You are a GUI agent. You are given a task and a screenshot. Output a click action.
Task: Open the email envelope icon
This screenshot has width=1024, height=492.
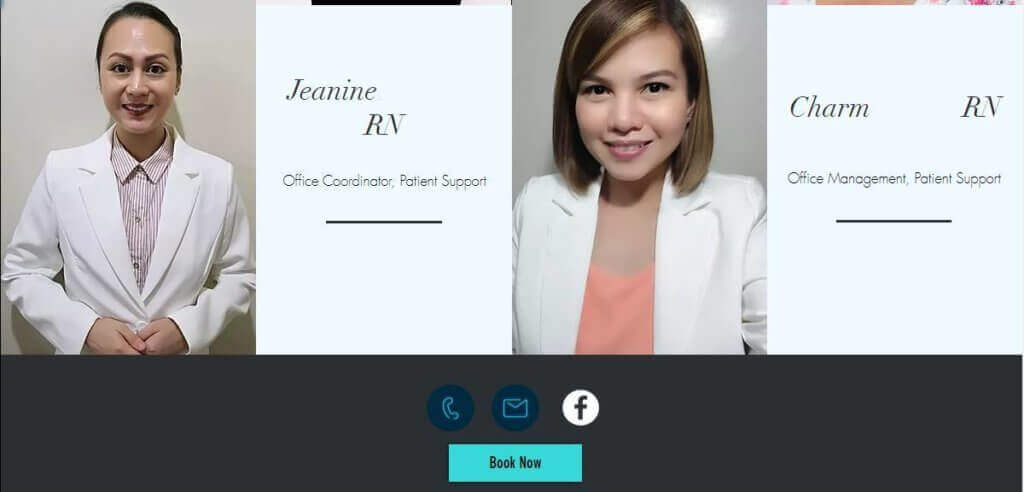[x=515, y=408]
